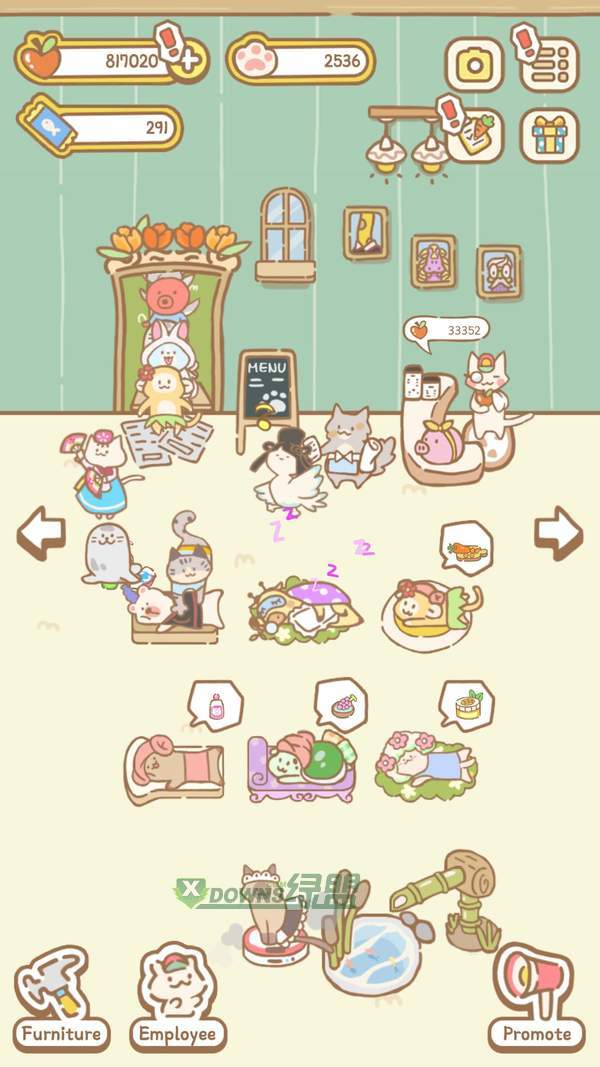Open the Furniture shop
This screenshot has width=600, height=1067.
[x=61, y=998]
